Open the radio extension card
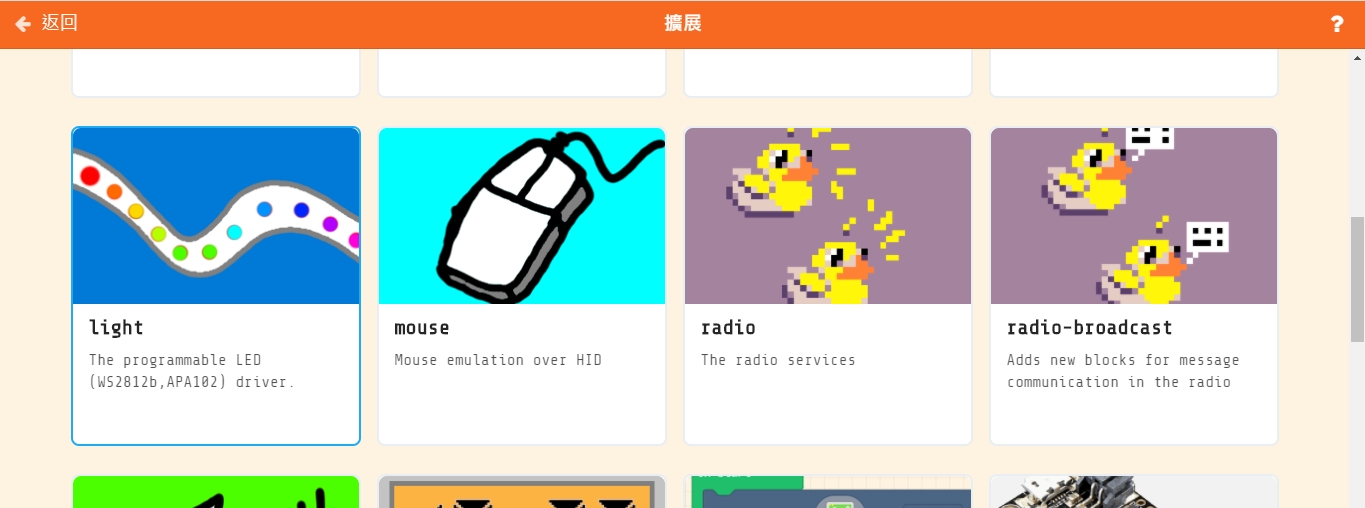The width and height of the screenshot is (1365, 508). point(827,285)
